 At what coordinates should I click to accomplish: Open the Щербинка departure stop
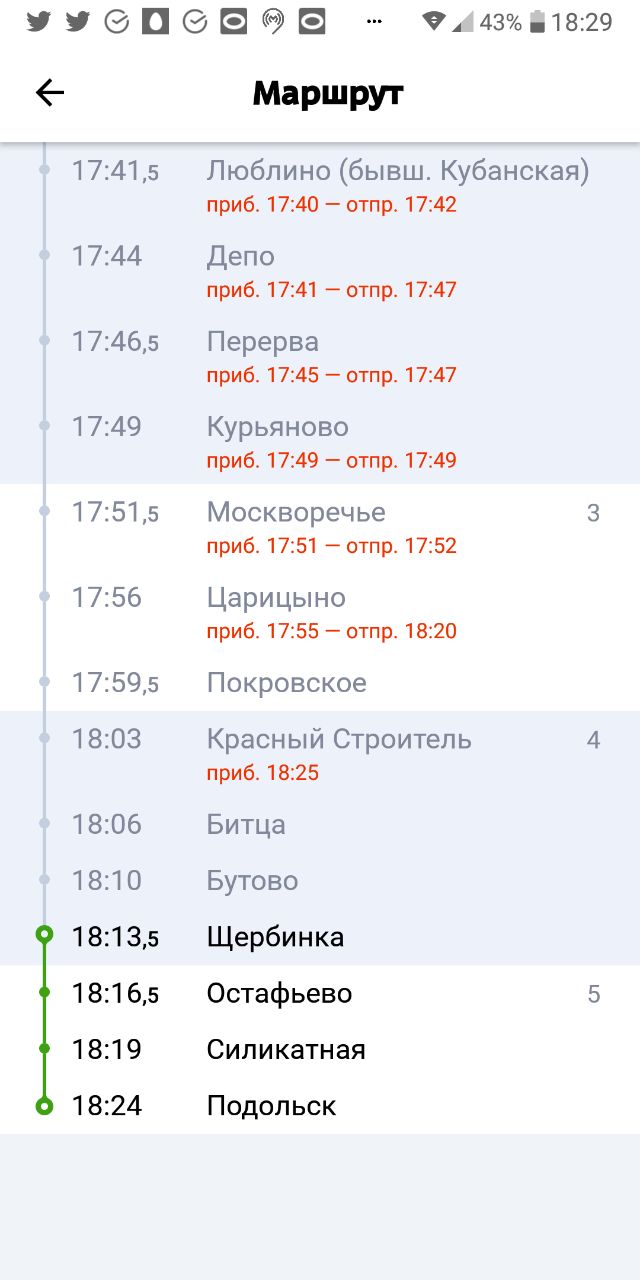coord(320,937)
